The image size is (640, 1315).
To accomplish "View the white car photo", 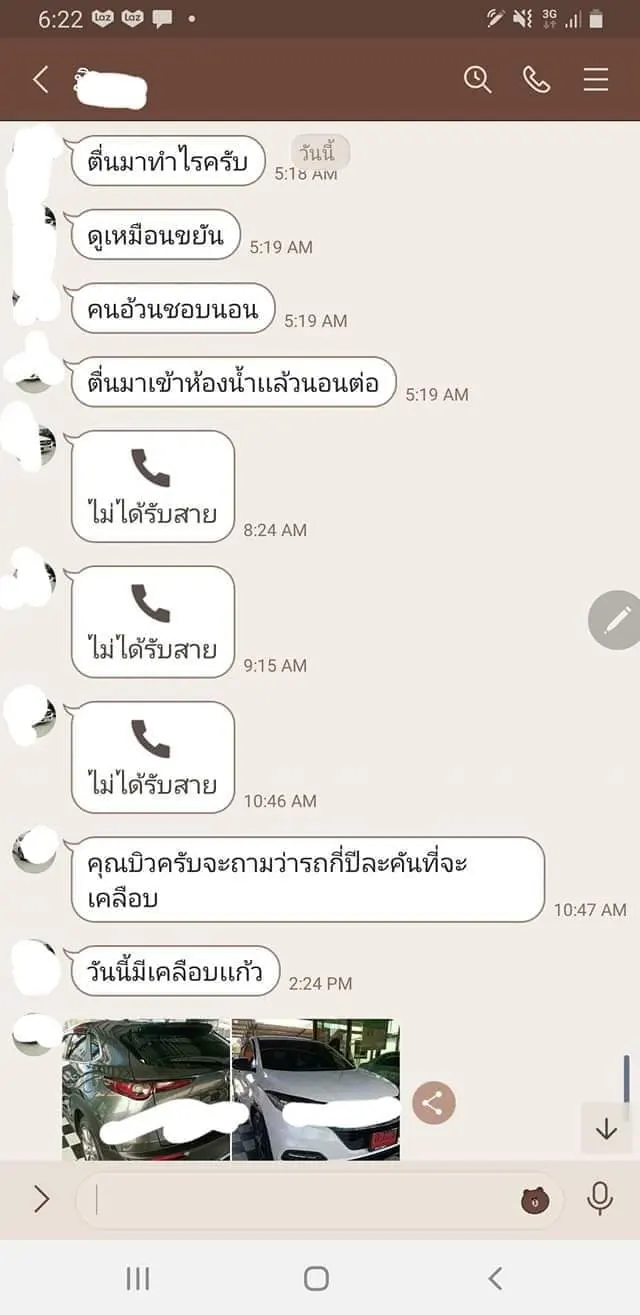I will [x=316, y=1090].
